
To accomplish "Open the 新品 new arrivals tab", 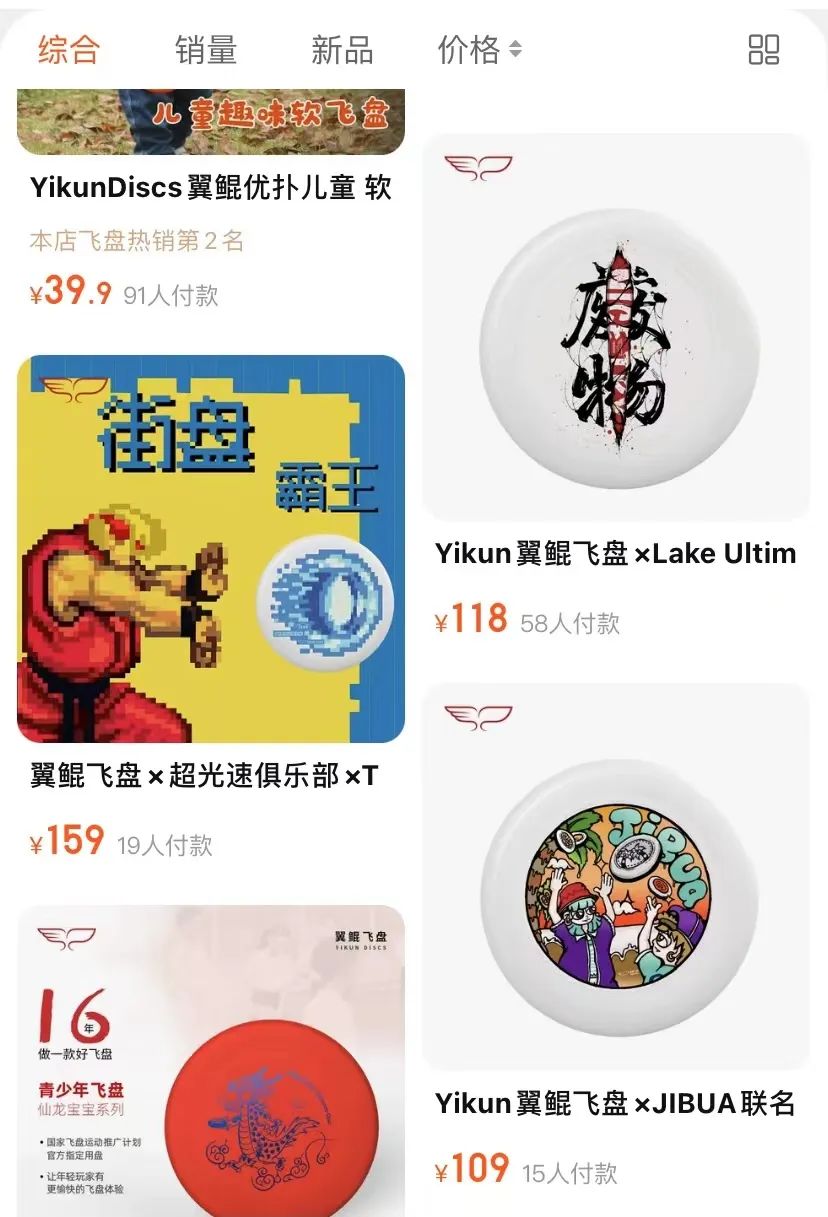I will pos(340,49).
